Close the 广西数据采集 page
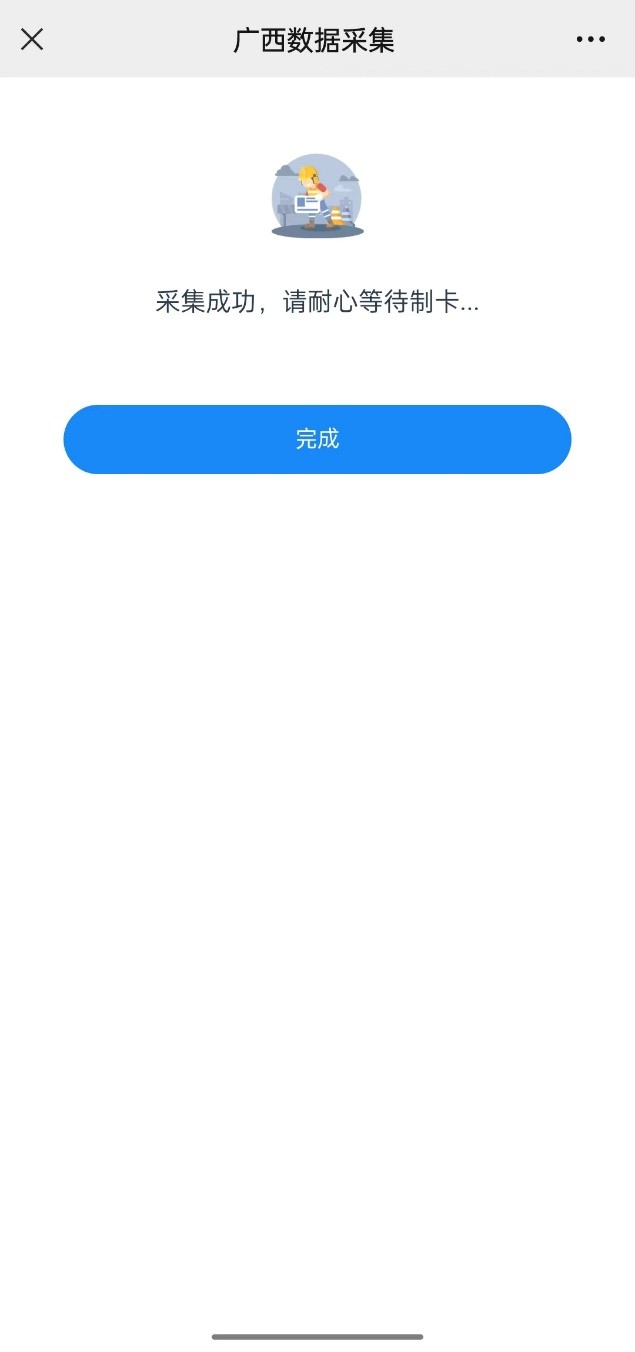 (x=32, y=39)
